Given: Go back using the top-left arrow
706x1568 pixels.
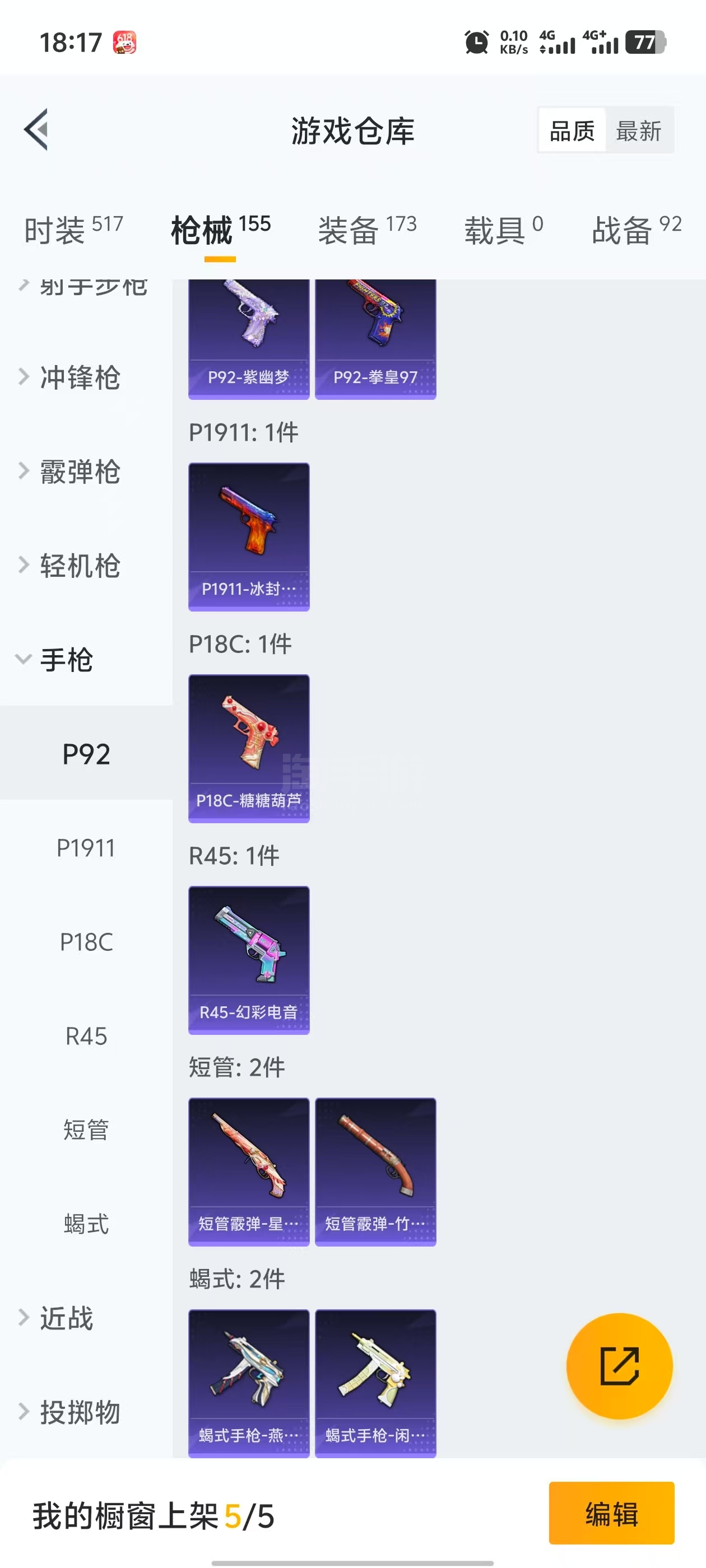Looking at the screenshot, I should click(36, 130).
